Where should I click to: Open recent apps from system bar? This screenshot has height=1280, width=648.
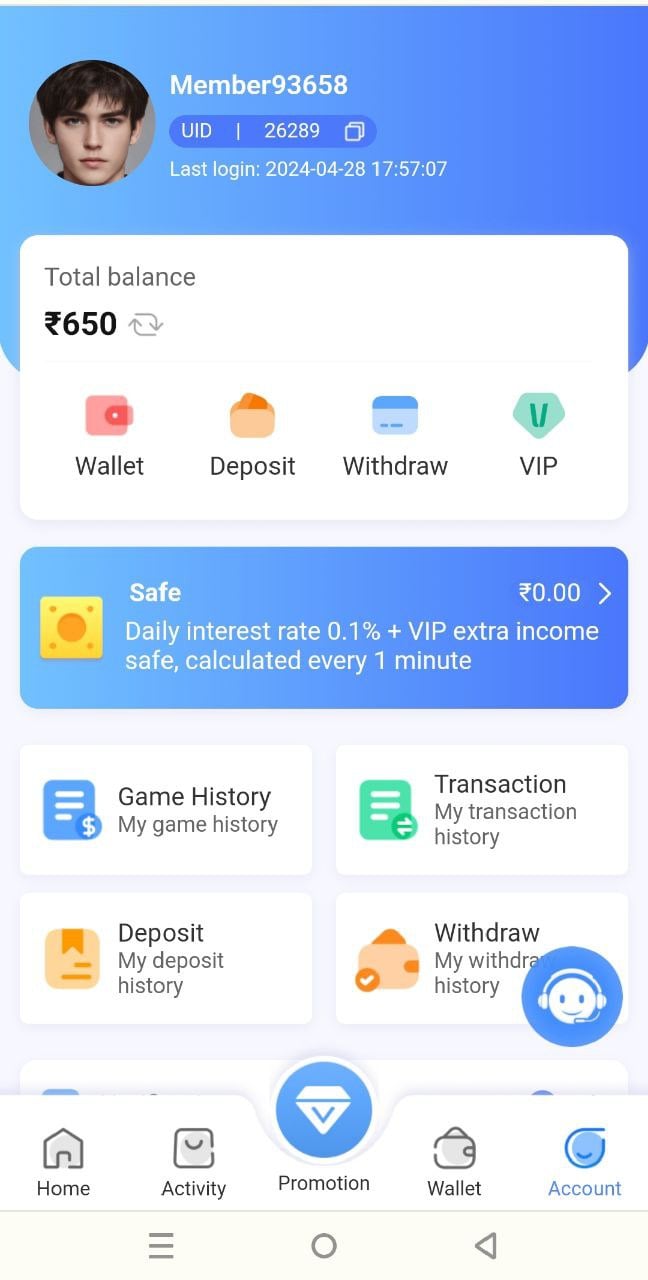coord(161,1246)
